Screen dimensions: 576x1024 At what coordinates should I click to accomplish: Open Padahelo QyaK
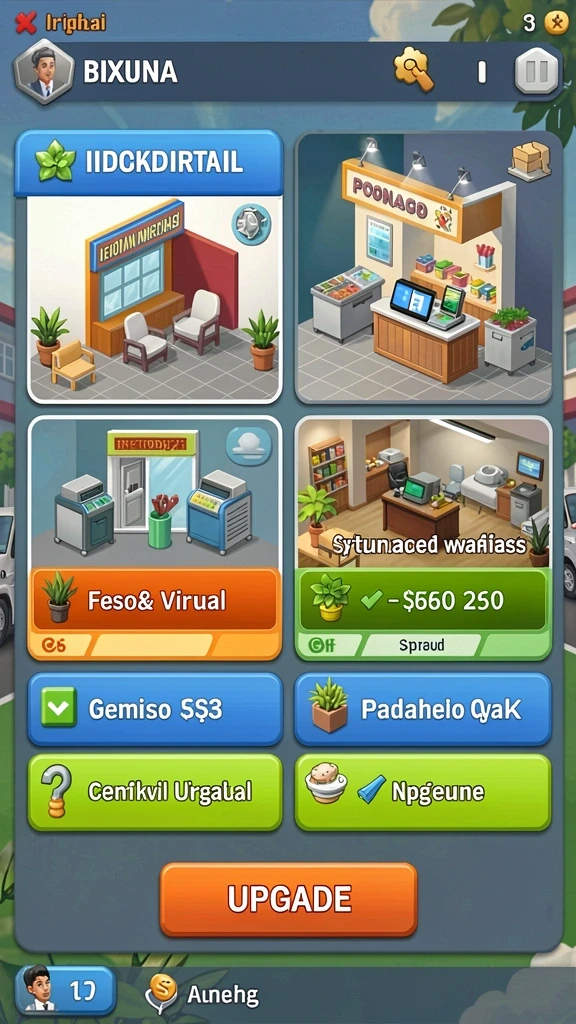click(423, 709)
